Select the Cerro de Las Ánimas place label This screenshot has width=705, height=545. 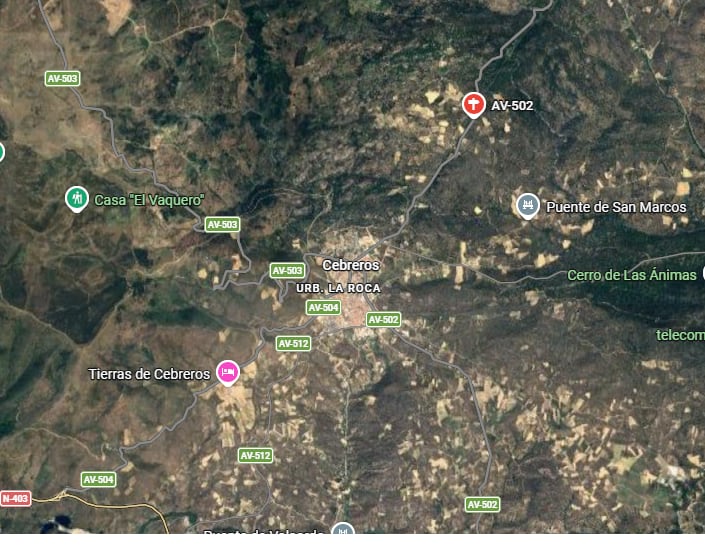631,275
